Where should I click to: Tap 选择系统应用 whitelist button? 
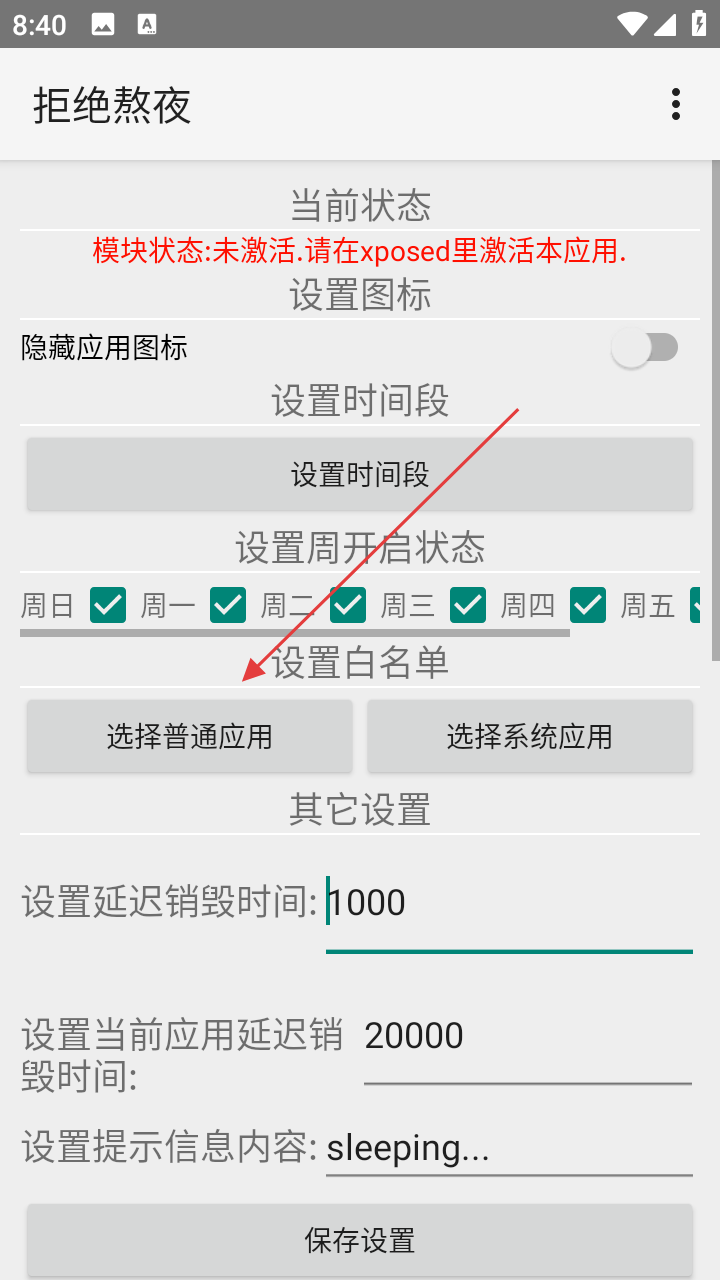click(530, 737)
